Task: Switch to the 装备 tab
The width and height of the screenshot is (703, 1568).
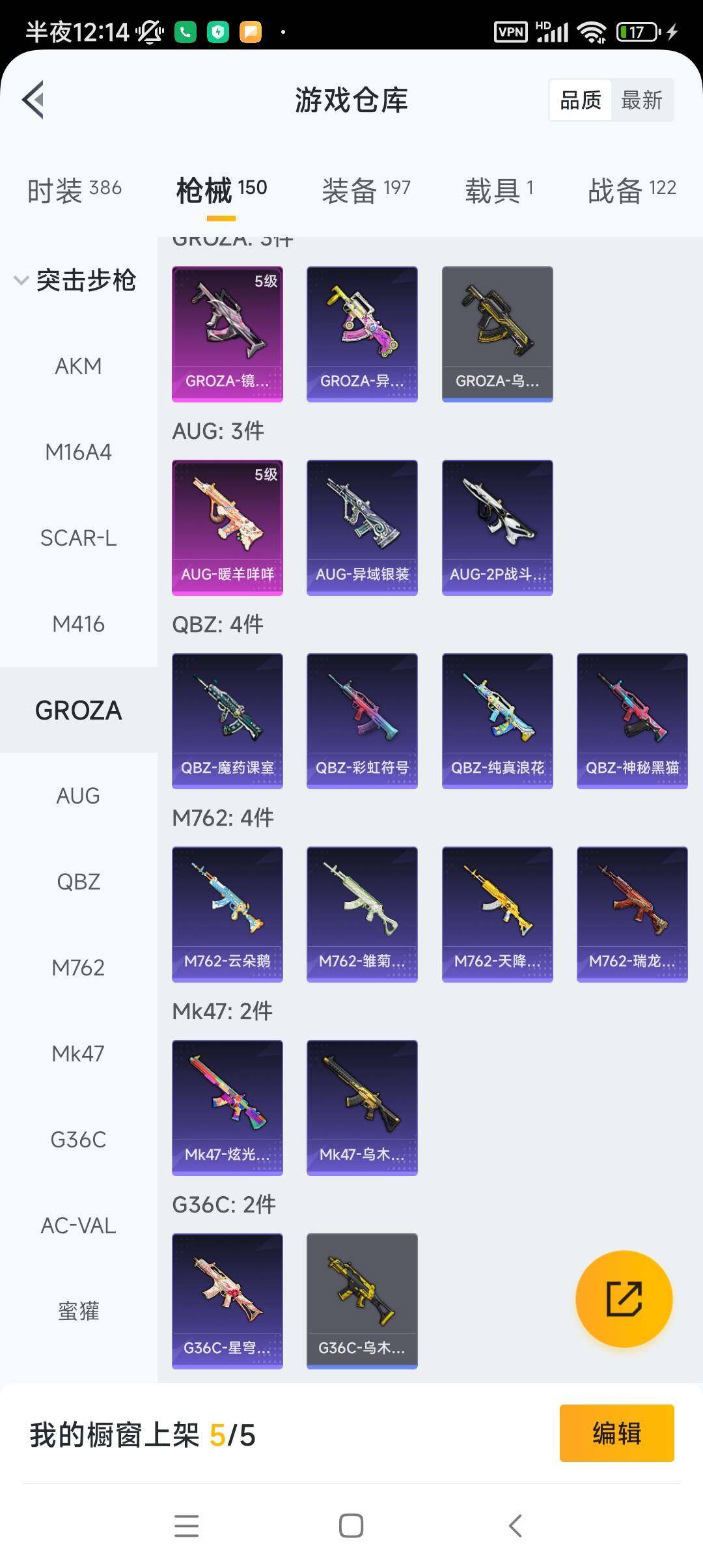Action: (366, 190)
